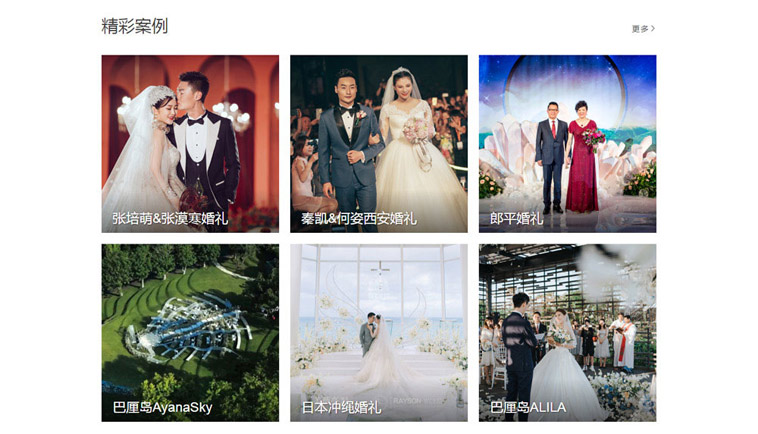Open the 巴厘岛ALILA case
Viewport: 758px width, 434px height.
click(x=567, y=332)
